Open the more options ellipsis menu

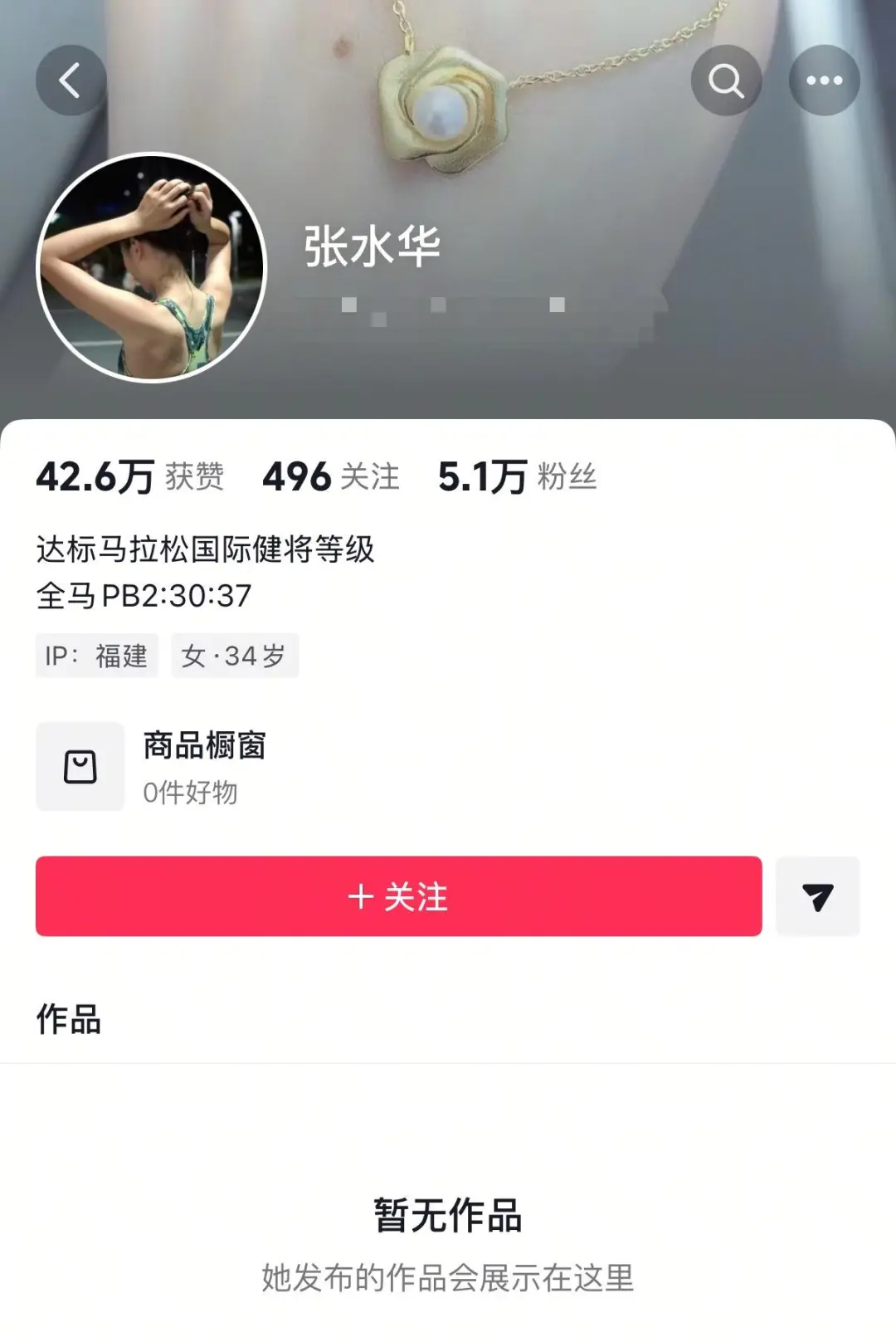(824, 80)
